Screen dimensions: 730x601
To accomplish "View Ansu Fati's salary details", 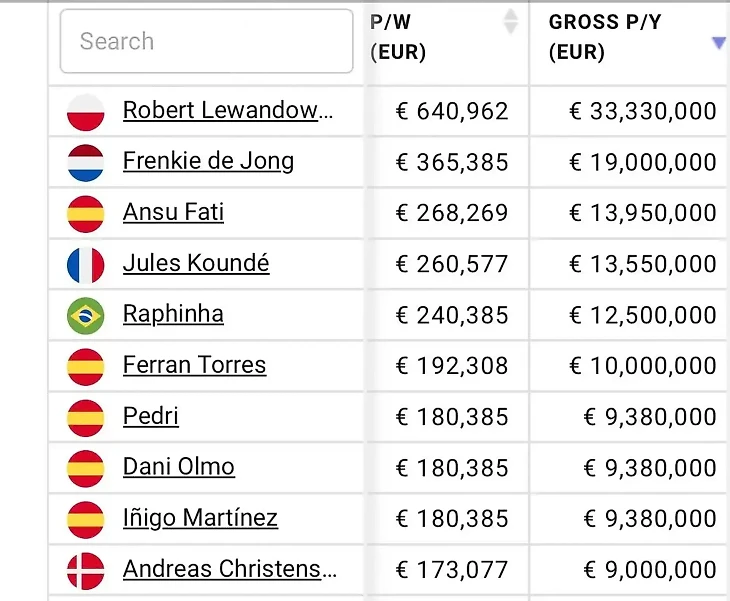I will pos(173,212).
